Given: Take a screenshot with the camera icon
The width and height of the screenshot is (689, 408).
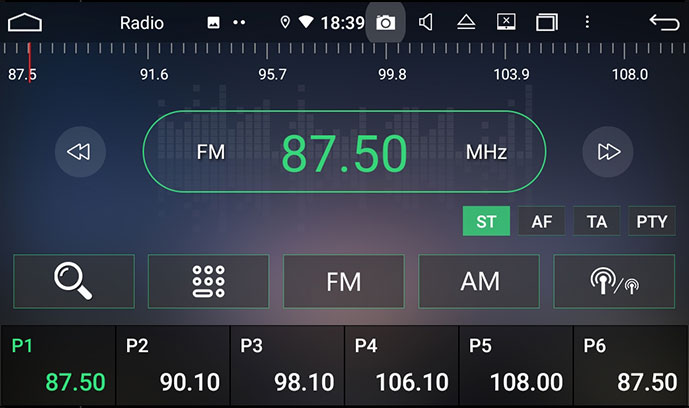Looking at the screenshot, I should click(385, 22).
